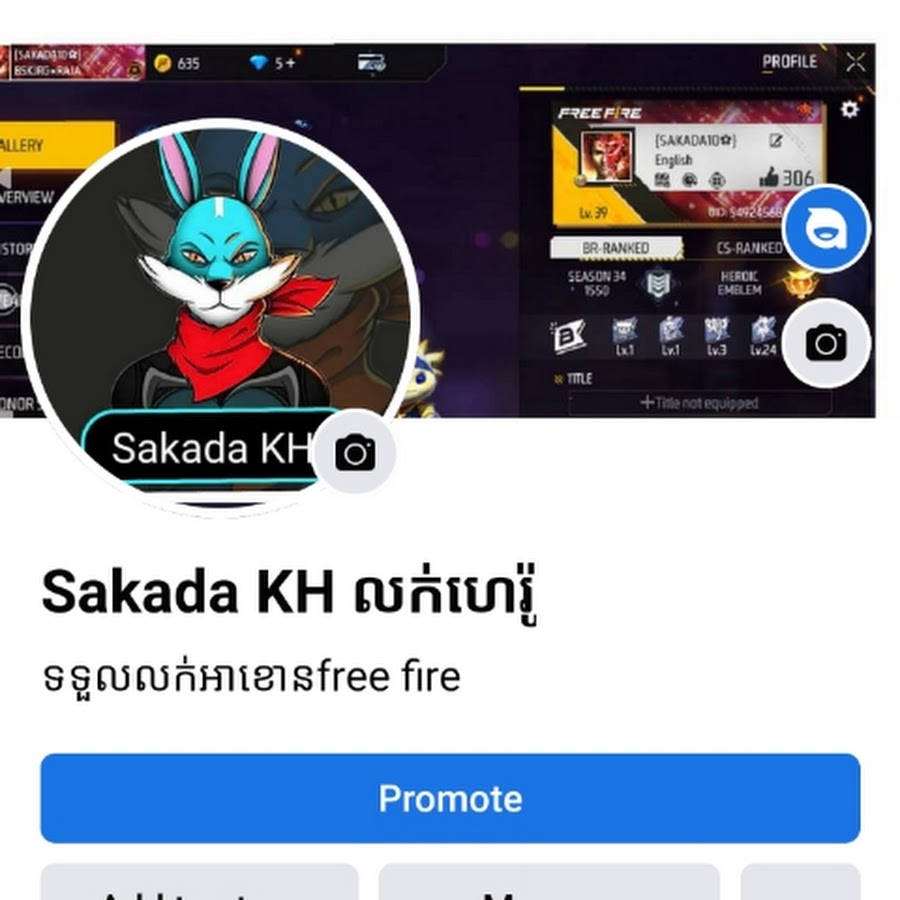Tap the camera icon on the cover photo
The height and width of the screenshot is (900, 900).
pos(826,344)
